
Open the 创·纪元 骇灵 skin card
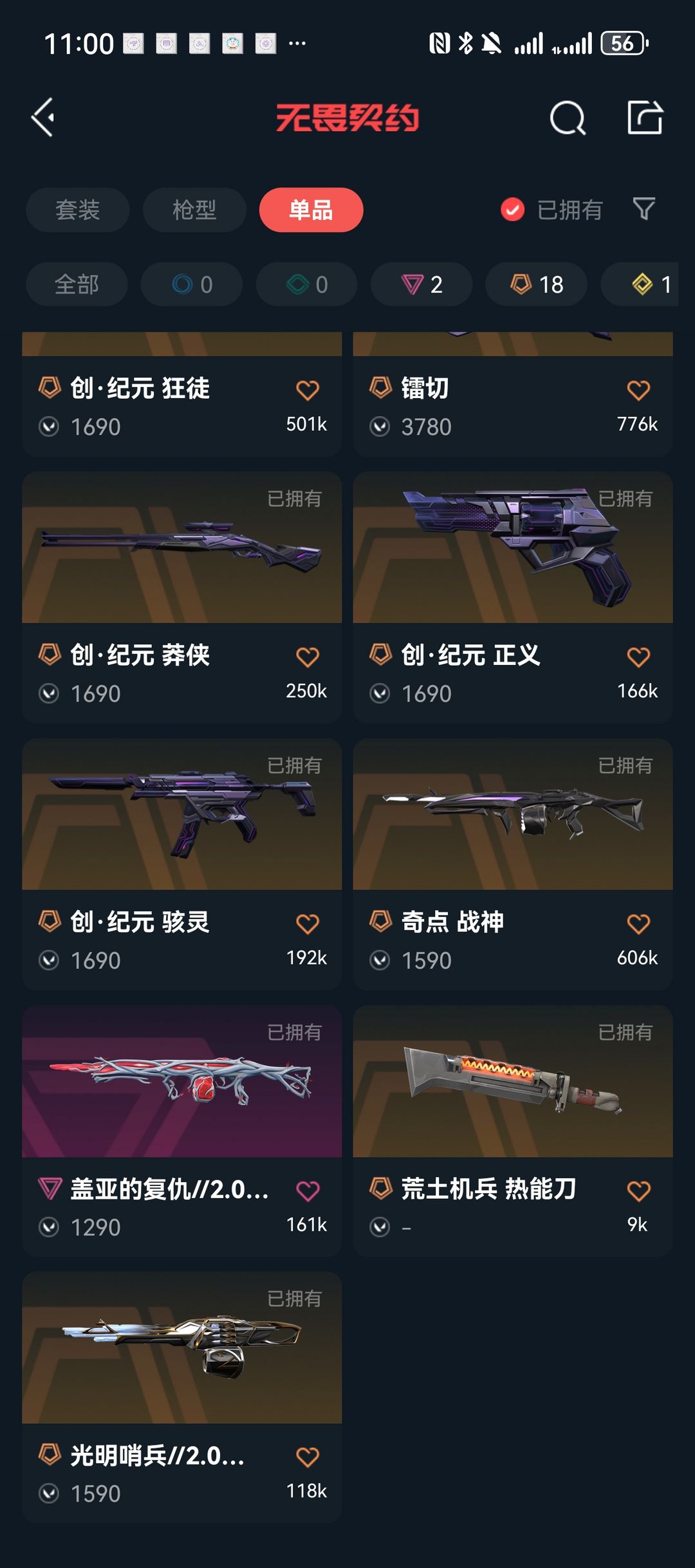182,864
